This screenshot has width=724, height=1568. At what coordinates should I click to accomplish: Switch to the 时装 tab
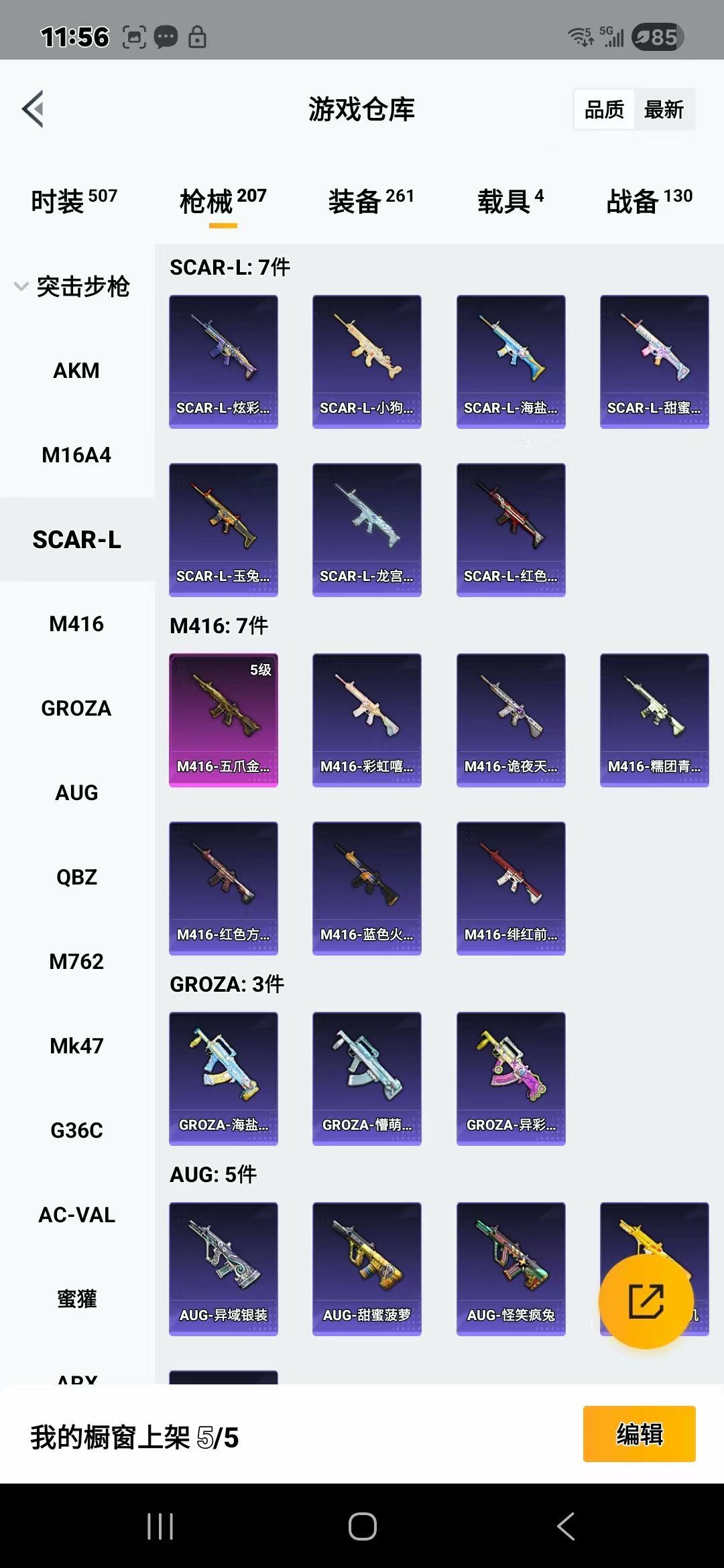[74, 200]
